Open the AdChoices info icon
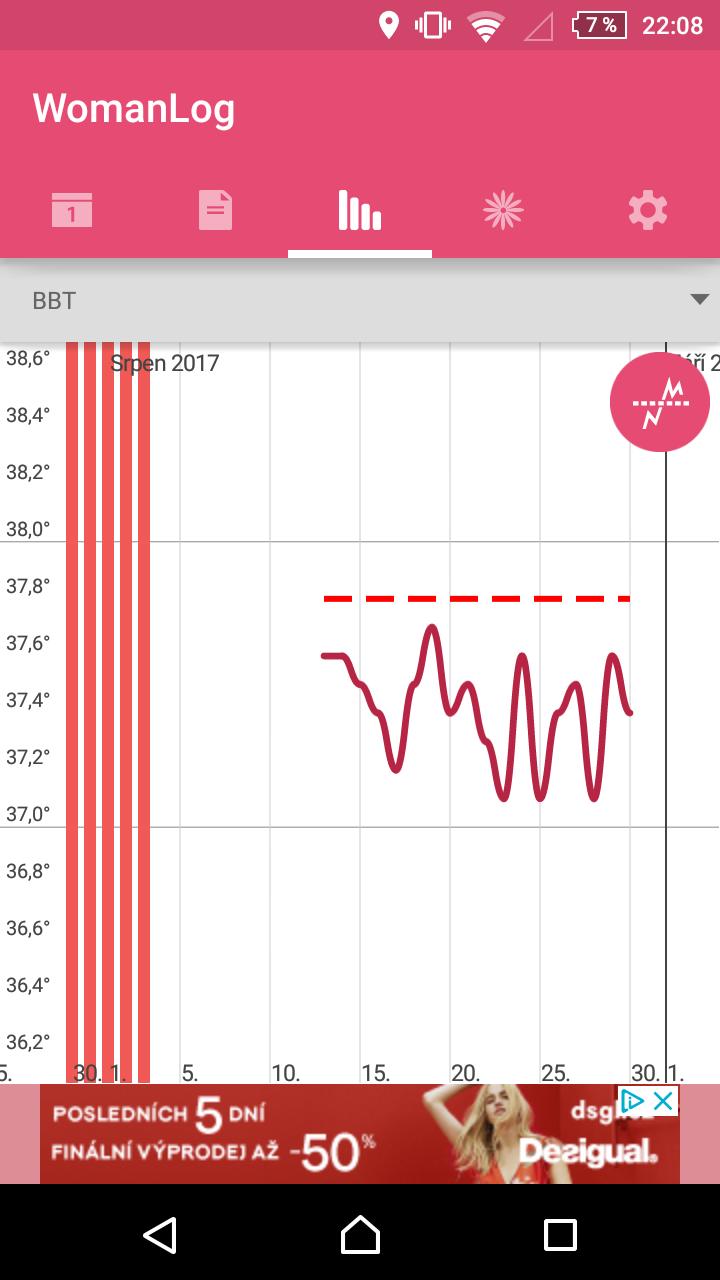Viewport: 720px width, 1280px height. pos(632,1101)
